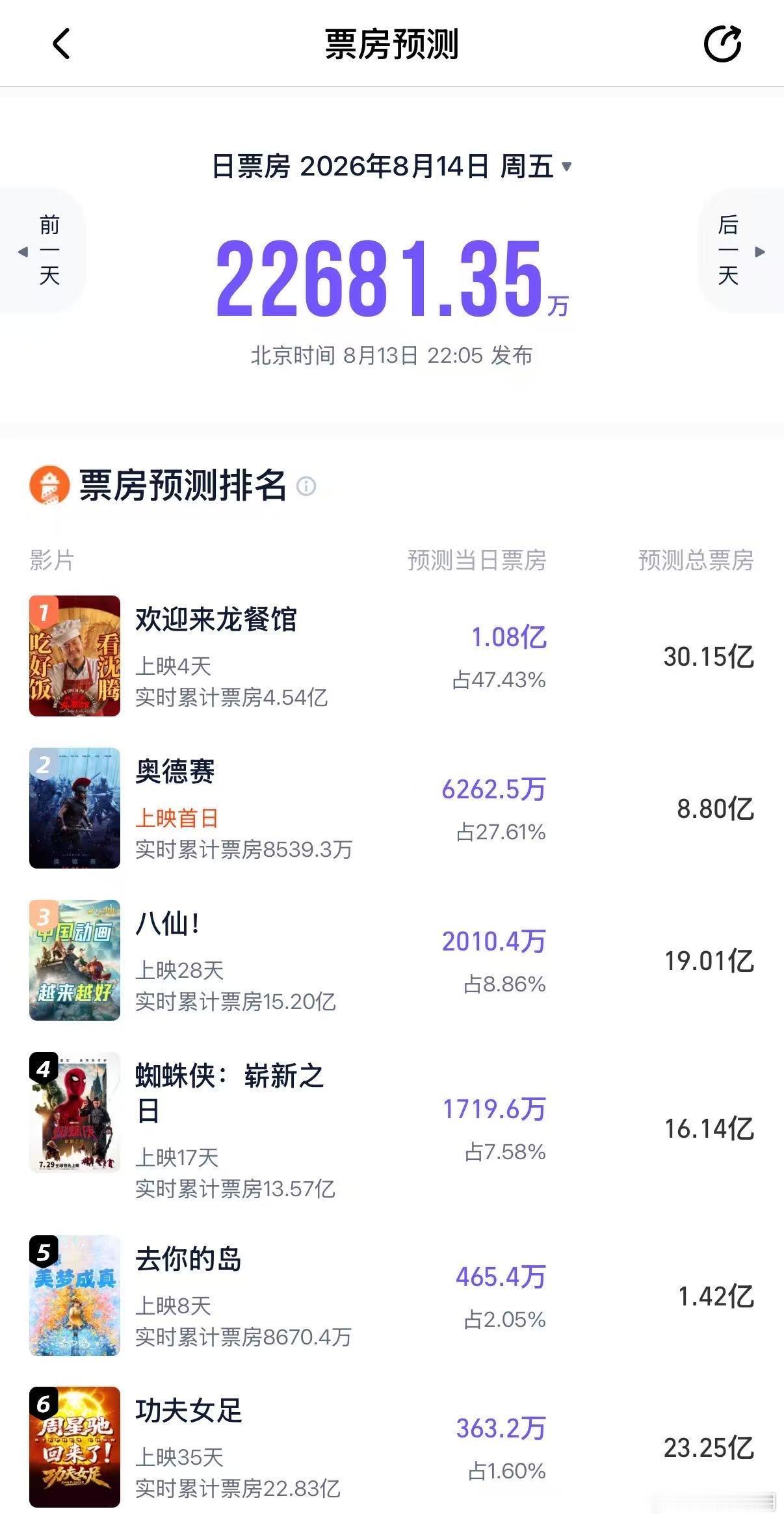Open the movie 欢迎来龙餐馆

(392, 656)
